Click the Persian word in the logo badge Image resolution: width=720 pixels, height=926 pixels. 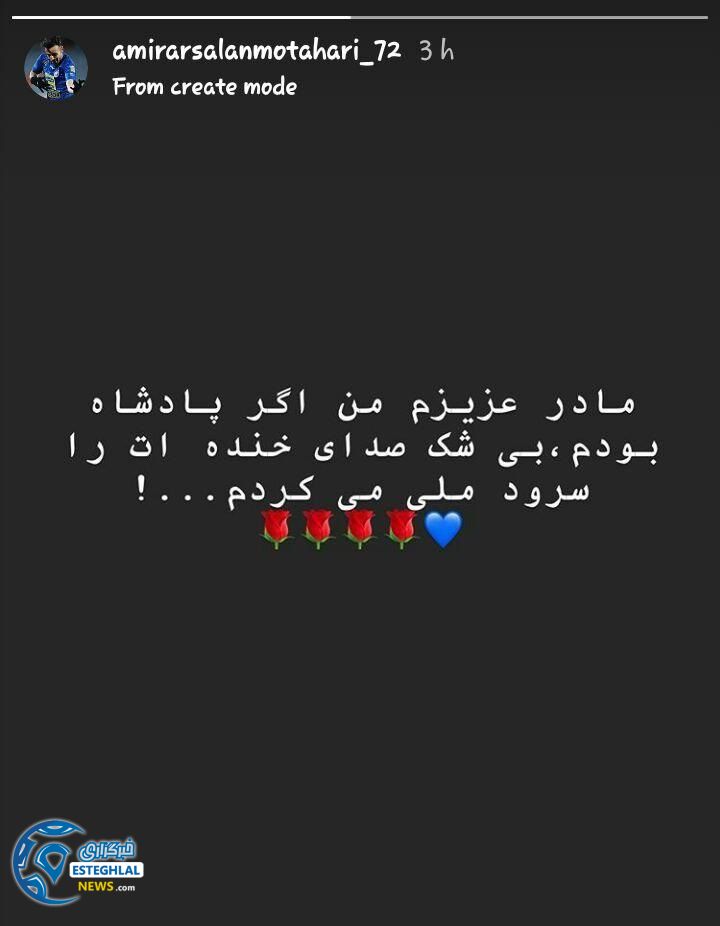tap(108, 849)
